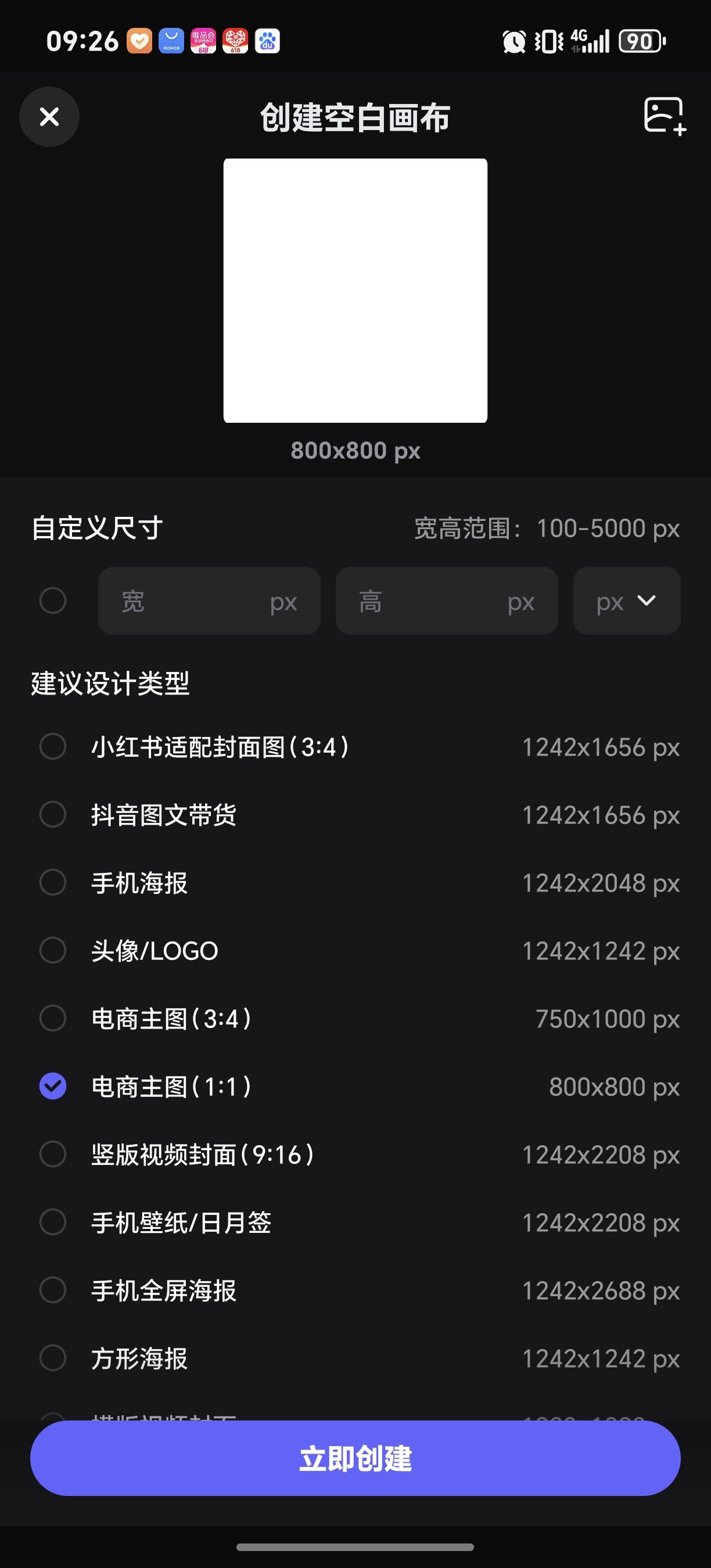Pick 手机全屏海报 canvas type

pyautogui.click(x=355, y=1290)
